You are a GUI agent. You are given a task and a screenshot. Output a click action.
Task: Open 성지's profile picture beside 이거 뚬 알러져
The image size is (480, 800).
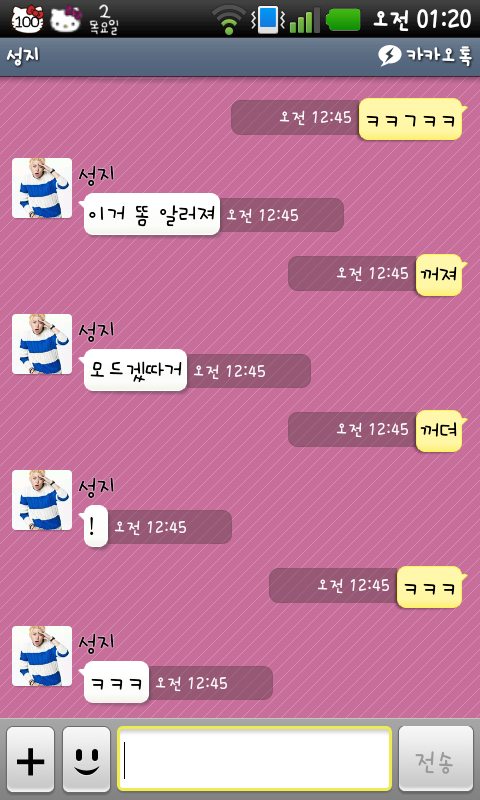[x=42, y=188]
